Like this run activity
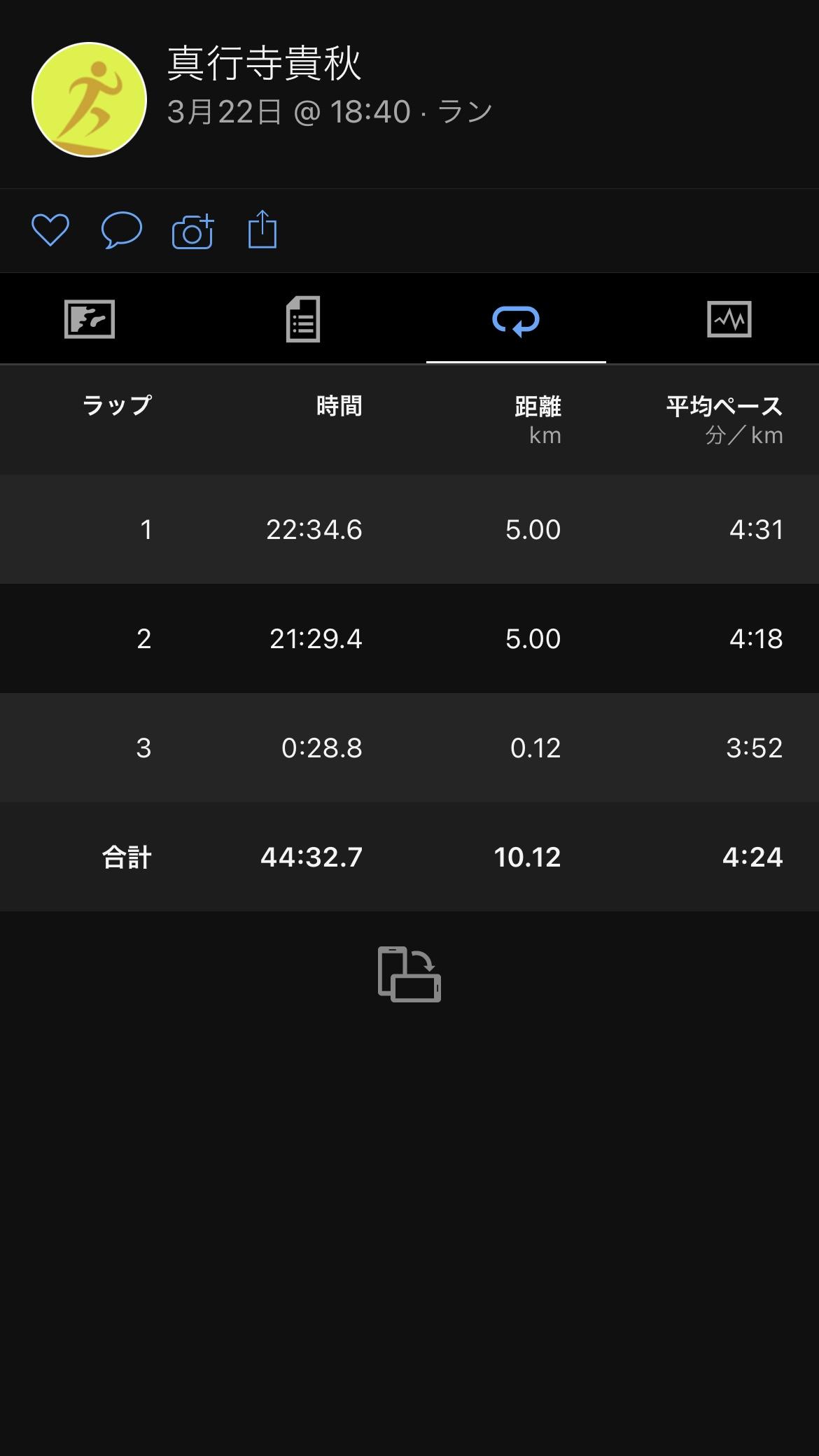 pos(50,230)
